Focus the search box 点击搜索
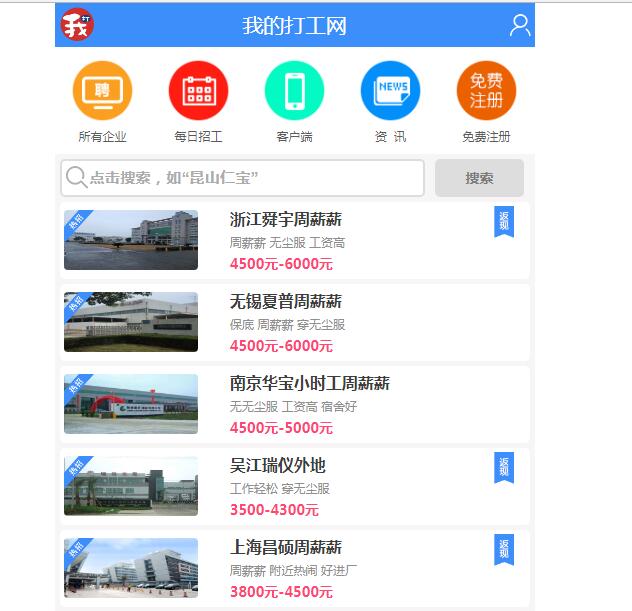The height and width of the screenshot is (611, 632). (x=243, y=178)
